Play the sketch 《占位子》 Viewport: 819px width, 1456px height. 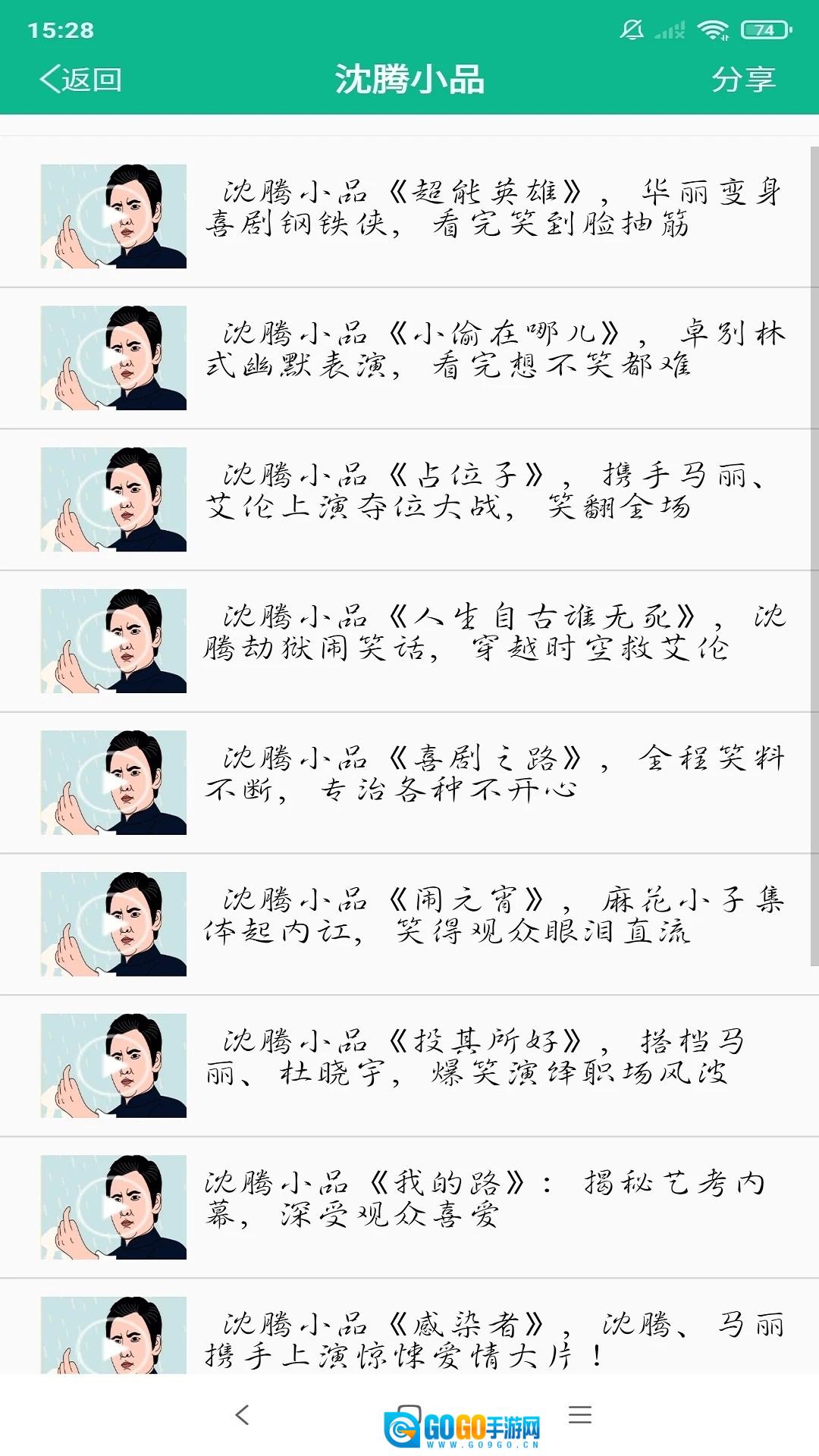(409, 500)
